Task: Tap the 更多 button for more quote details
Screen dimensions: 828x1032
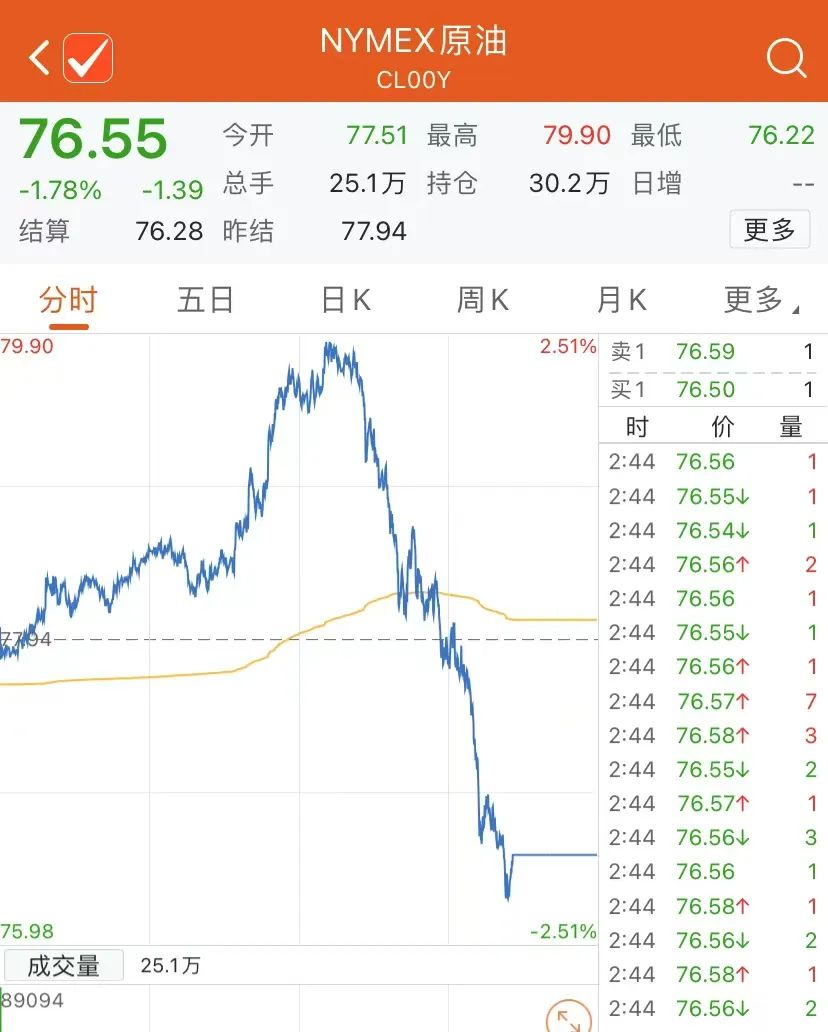Action: point(769,230)
